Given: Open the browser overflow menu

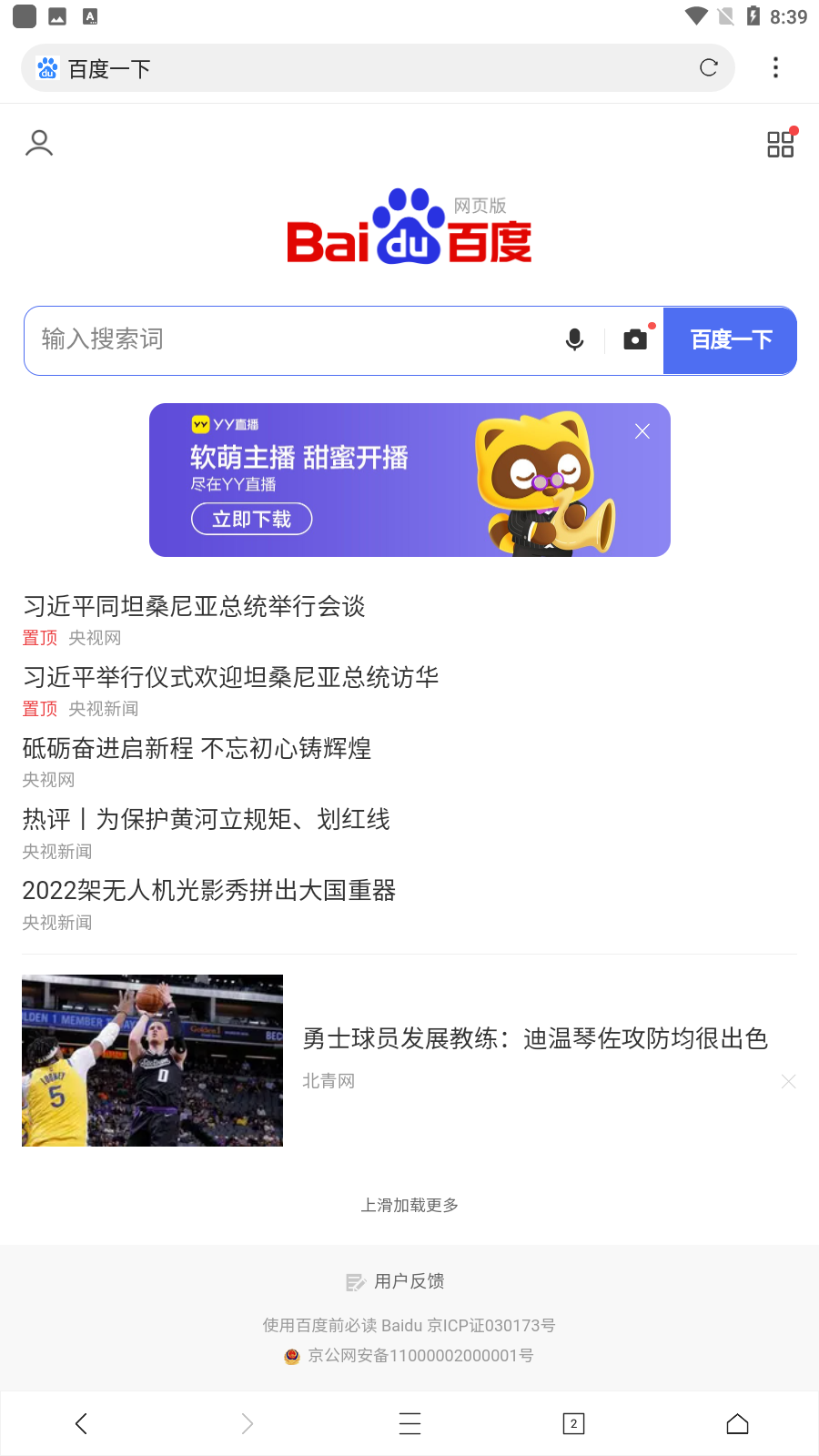Looking at the screenshot, I should point(775,67).
